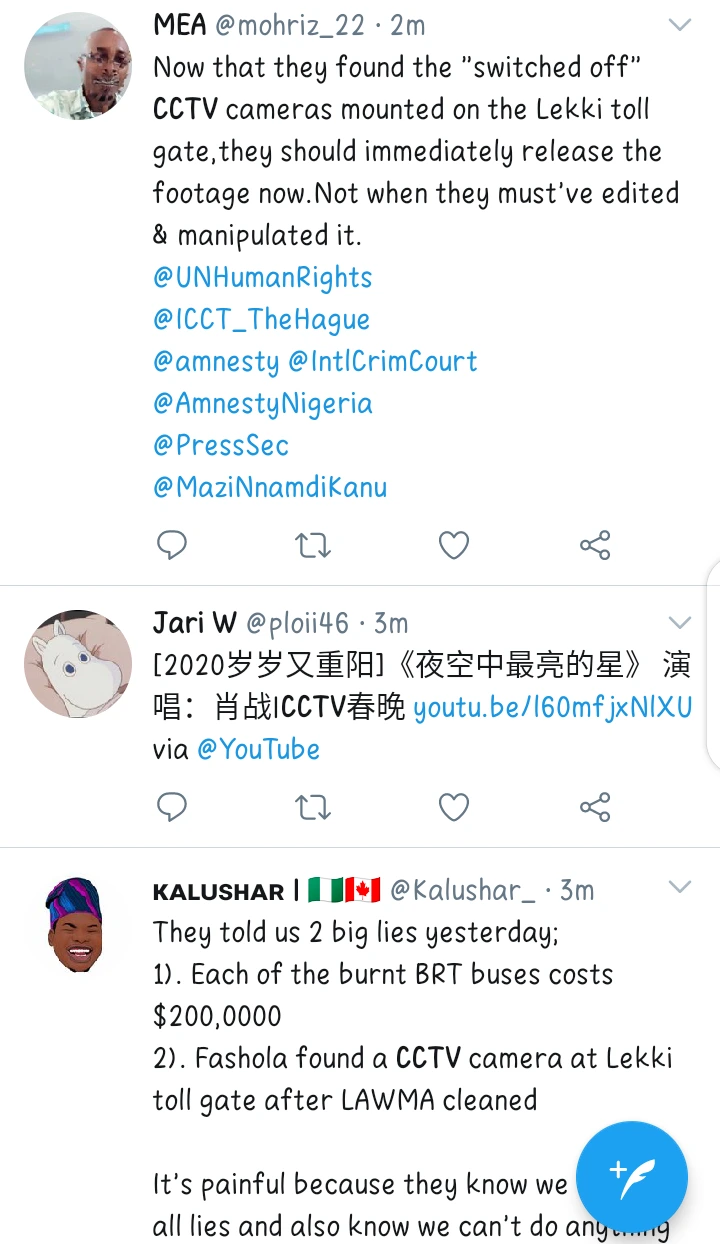Reply to MEA's tweet

click(x=172, y=545)
